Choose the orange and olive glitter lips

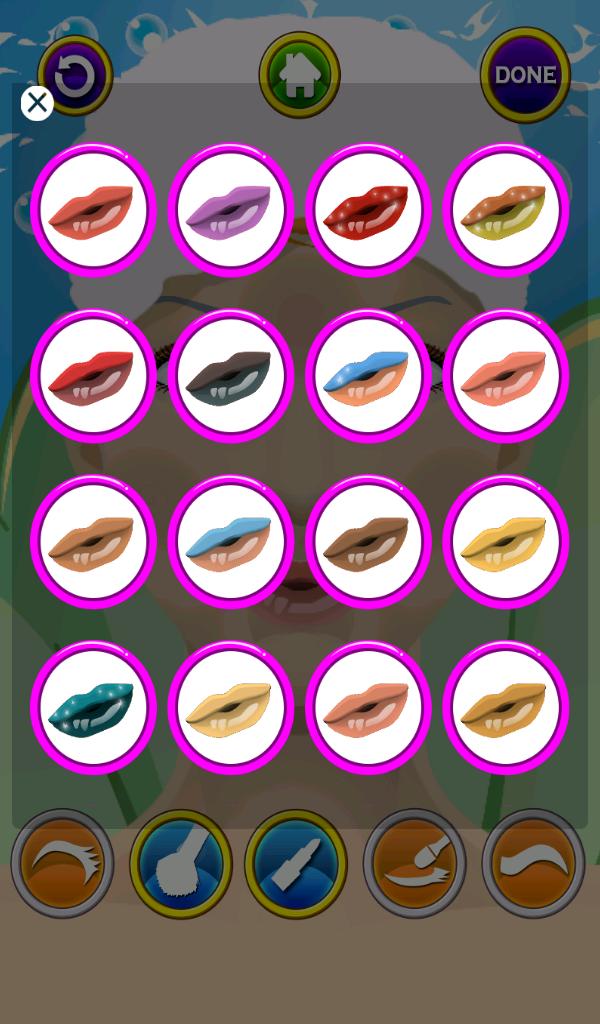tap(505, 210)
